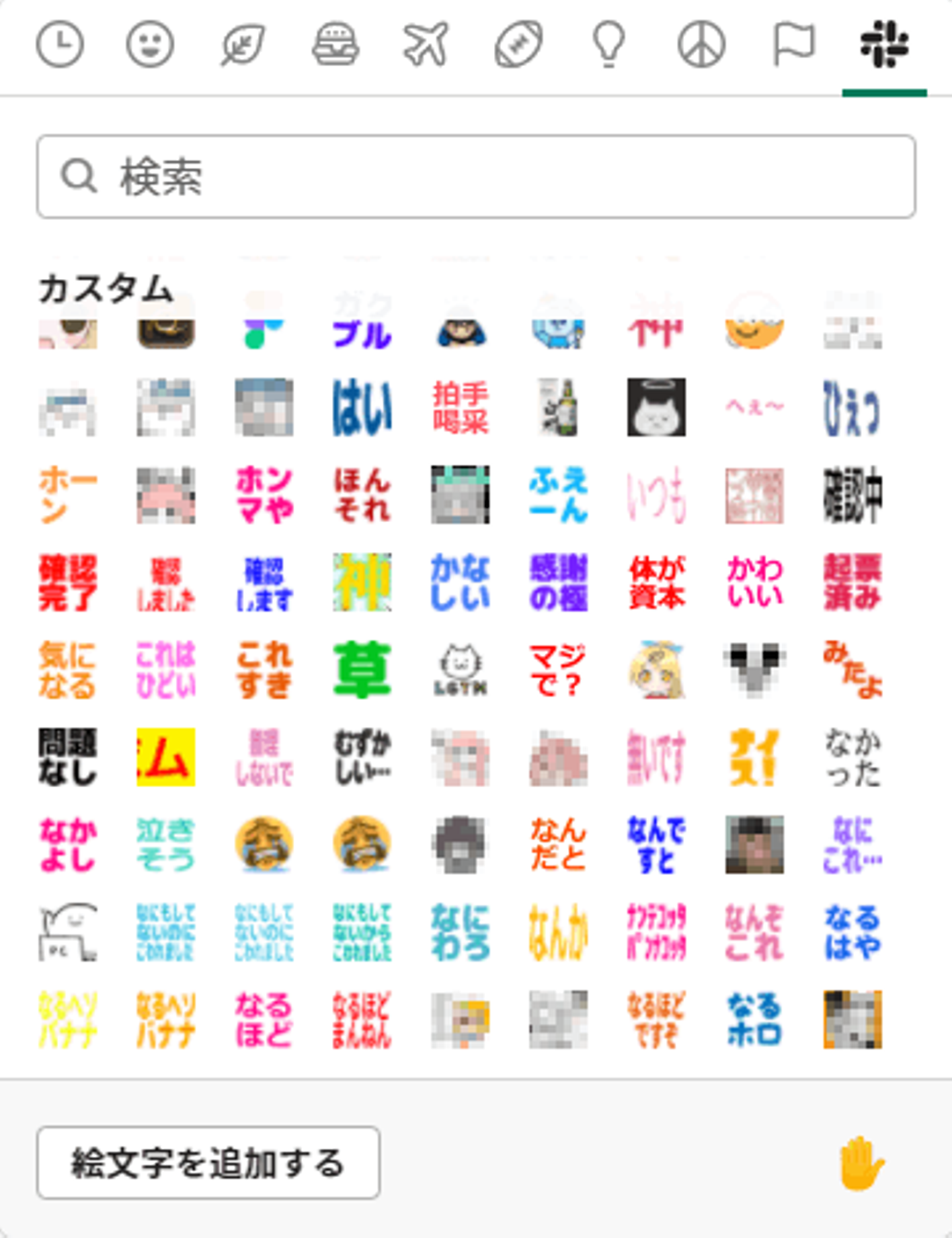Focus the 検索 search field

[x=476, y=176]
